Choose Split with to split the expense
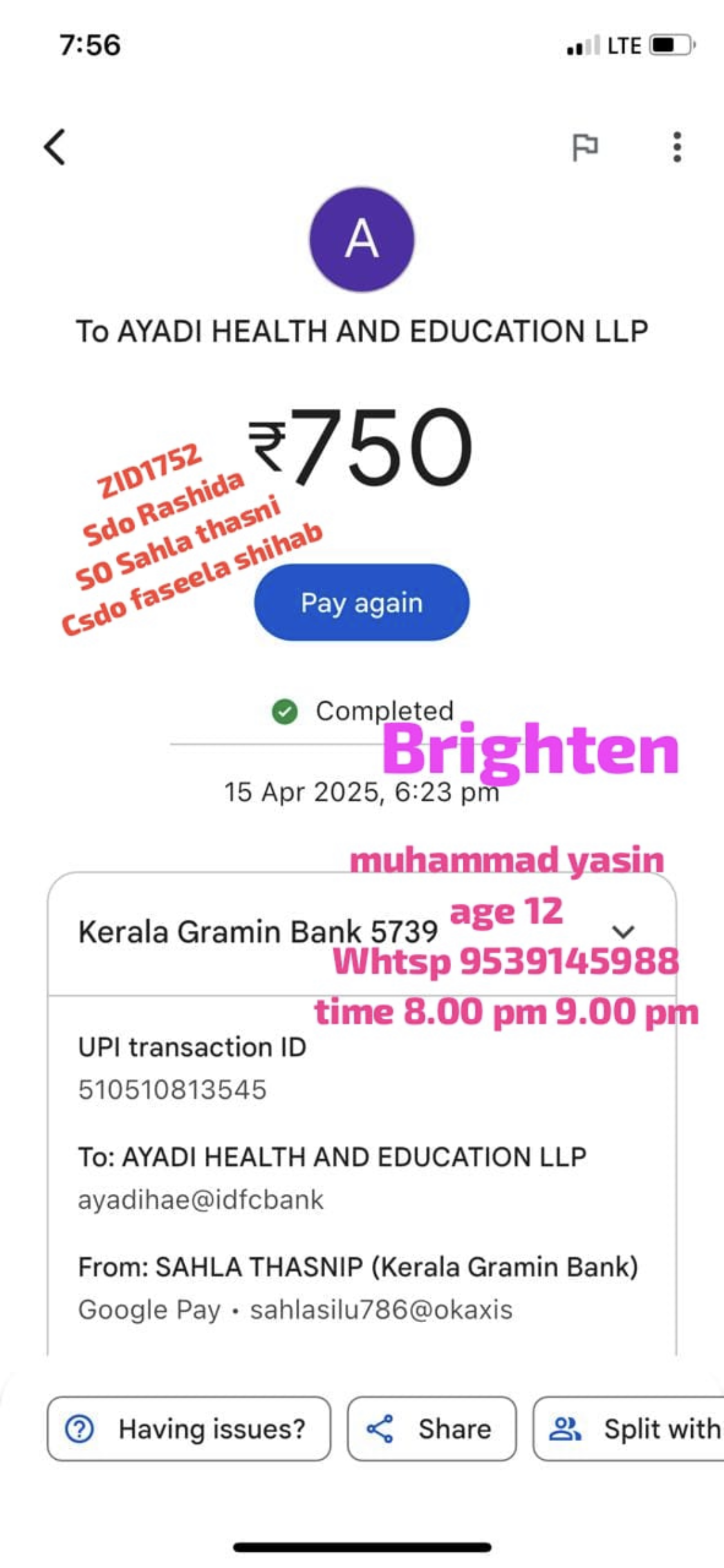The image size is (724, 1568). [631, 1428]
